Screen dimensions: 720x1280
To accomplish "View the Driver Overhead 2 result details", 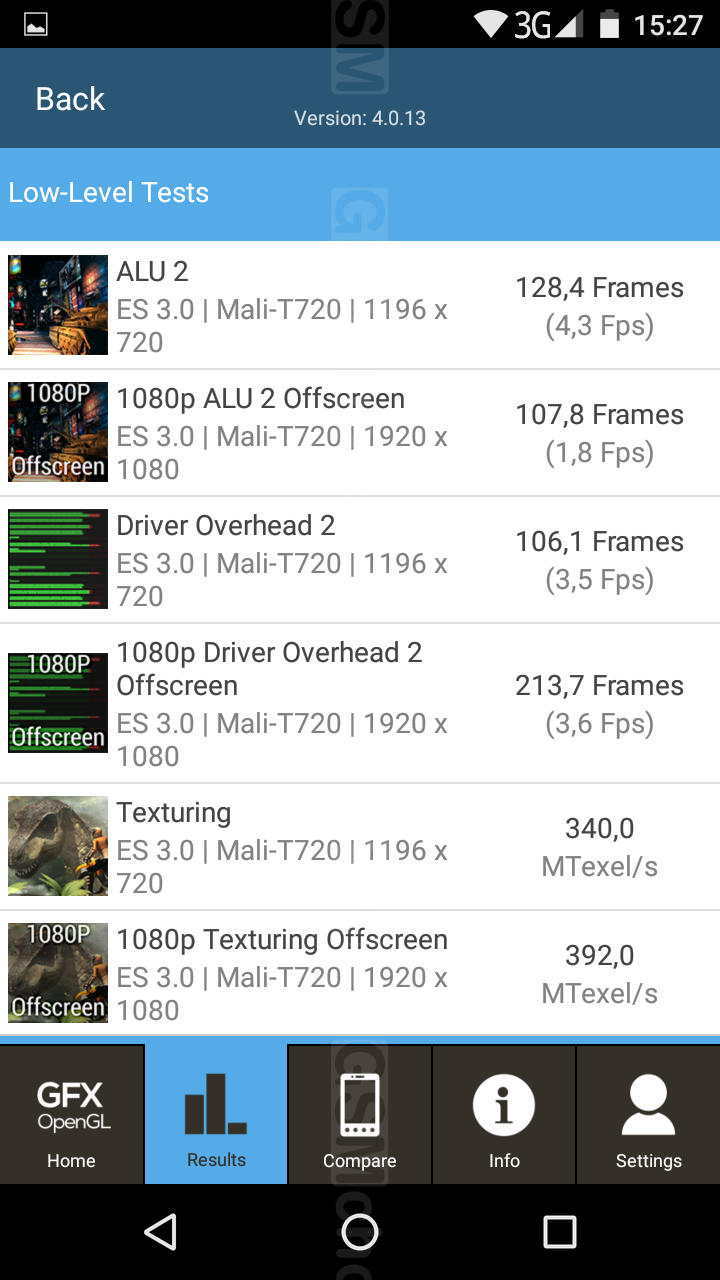I will pos(360,560).
